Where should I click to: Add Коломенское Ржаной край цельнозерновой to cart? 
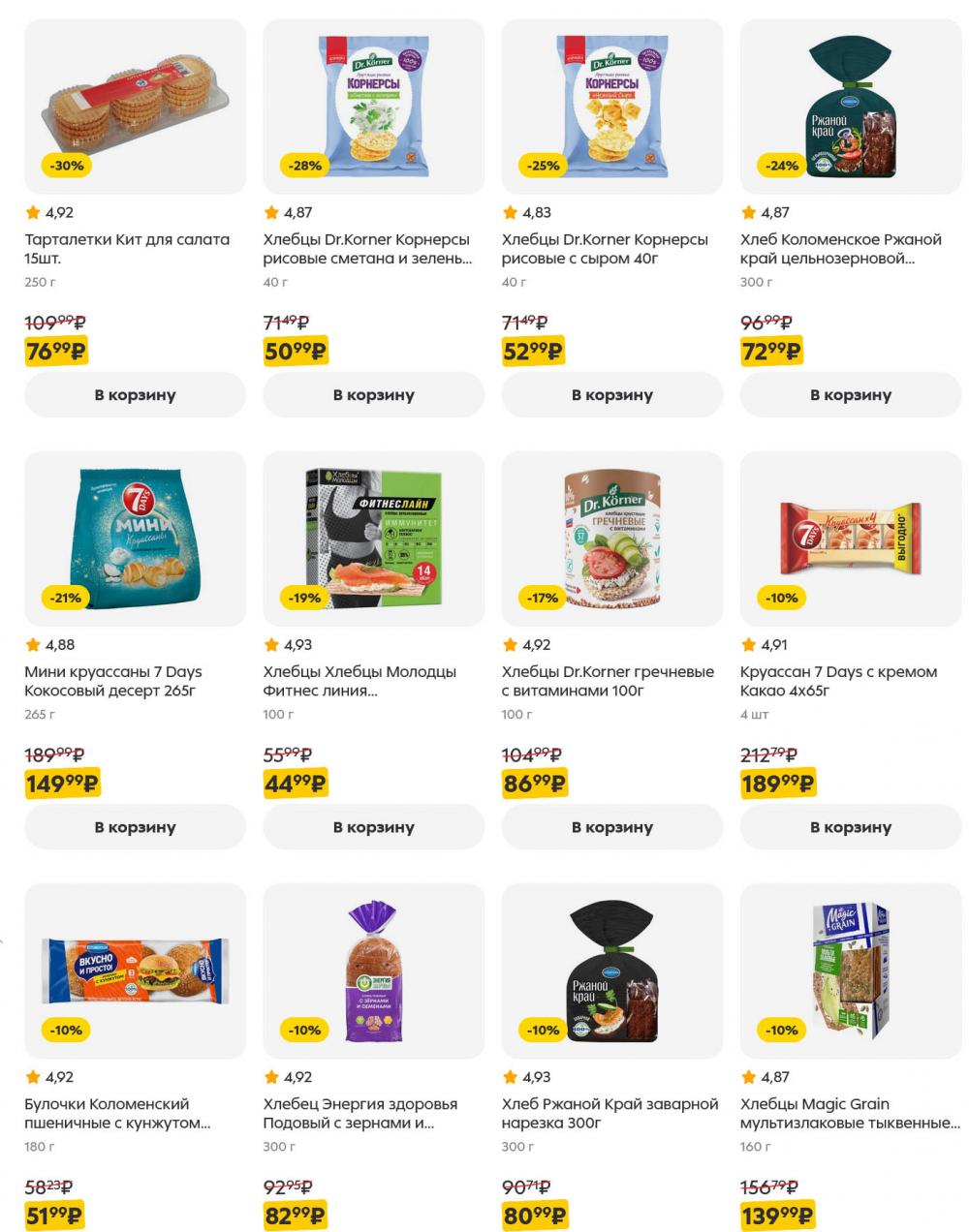[x=850, y=395]
